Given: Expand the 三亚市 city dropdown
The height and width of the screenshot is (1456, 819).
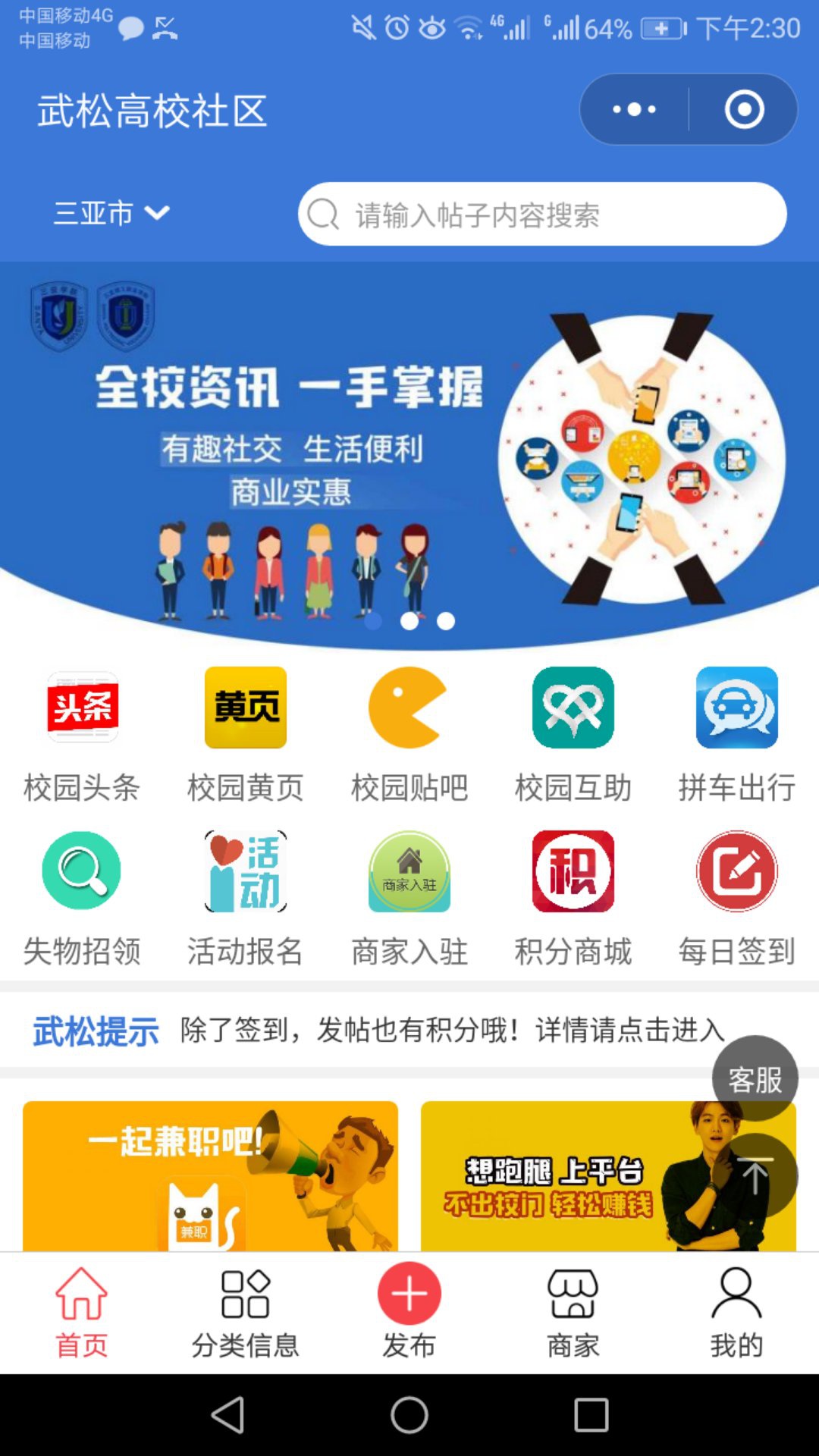Looking at the screenshot, I should (x=112, y=213).
